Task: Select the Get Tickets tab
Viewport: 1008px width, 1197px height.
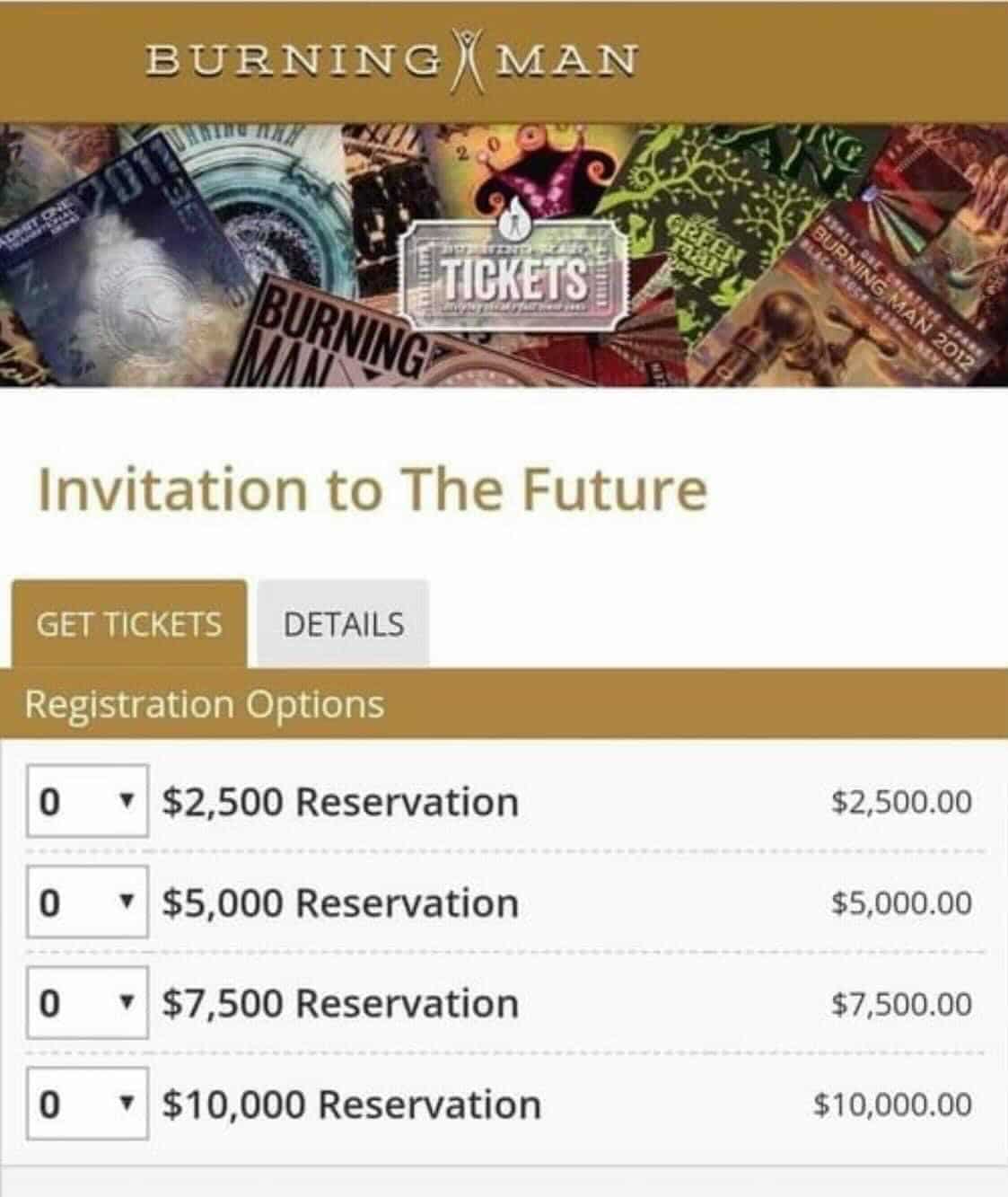Action: pos(128,624)
